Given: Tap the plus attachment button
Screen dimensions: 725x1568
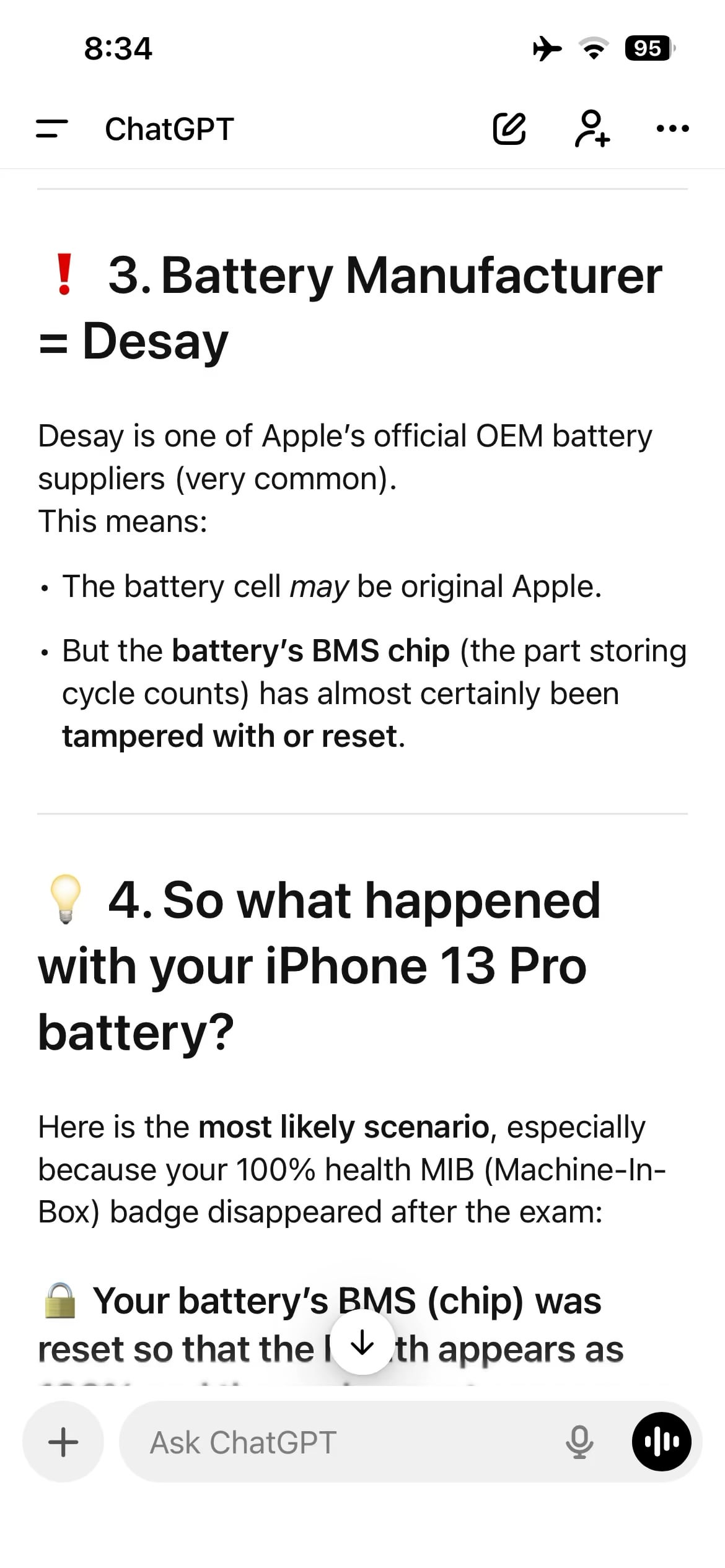Looking at the screenshot, I should pos(63,1442).
